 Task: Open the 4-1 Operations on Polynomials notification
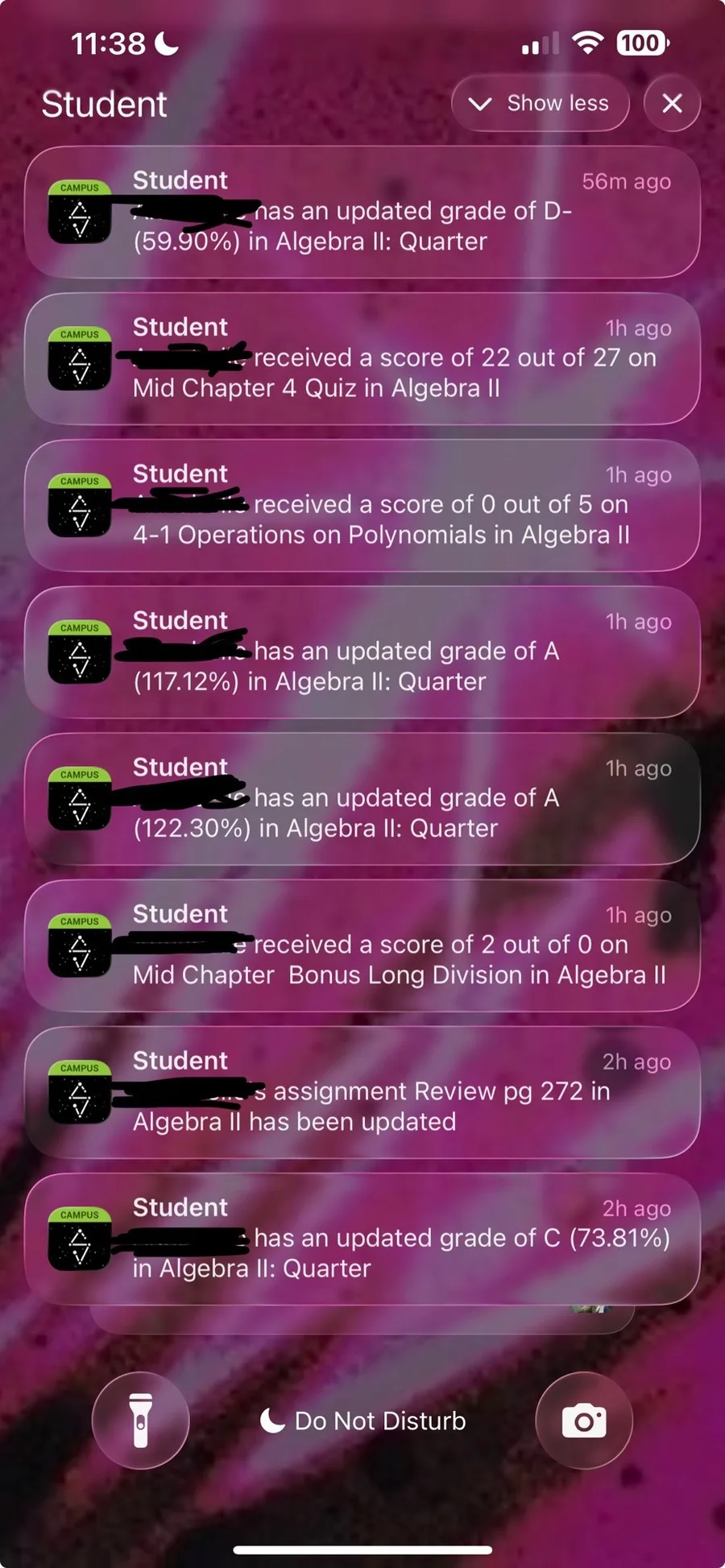pos(362,505)
